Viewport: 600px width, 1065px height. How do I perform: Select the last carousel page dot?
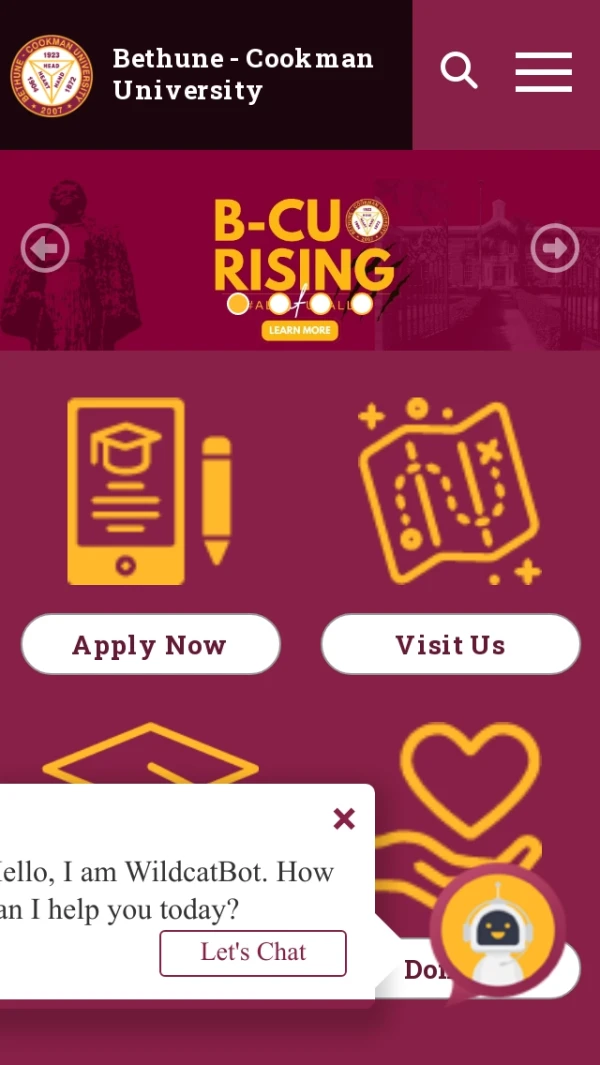(x=361, y=303)
